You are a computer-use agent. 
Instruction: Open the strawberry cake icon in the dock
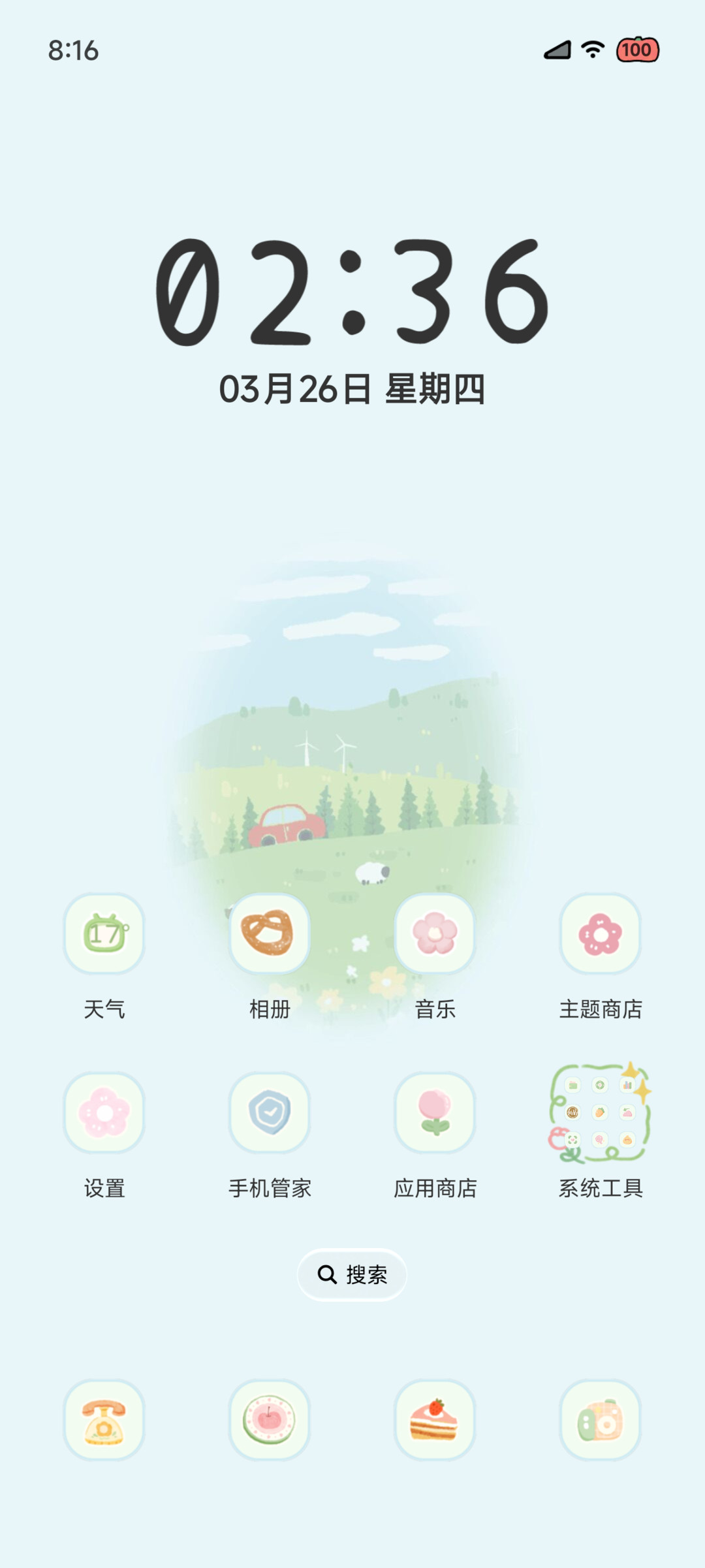pos(435,1420)
